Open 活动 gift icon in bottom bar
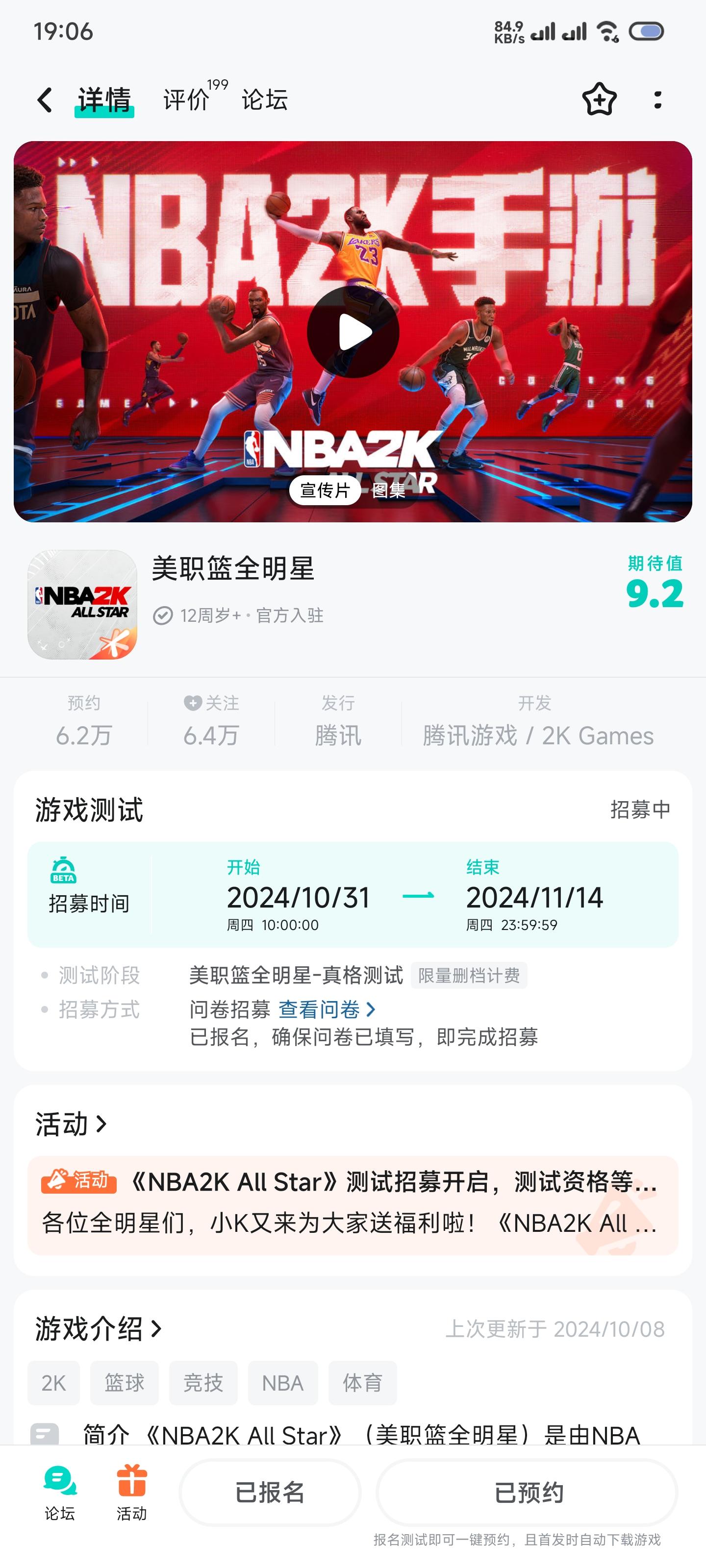706x1568 pixels. click(x=131, y=1493)
